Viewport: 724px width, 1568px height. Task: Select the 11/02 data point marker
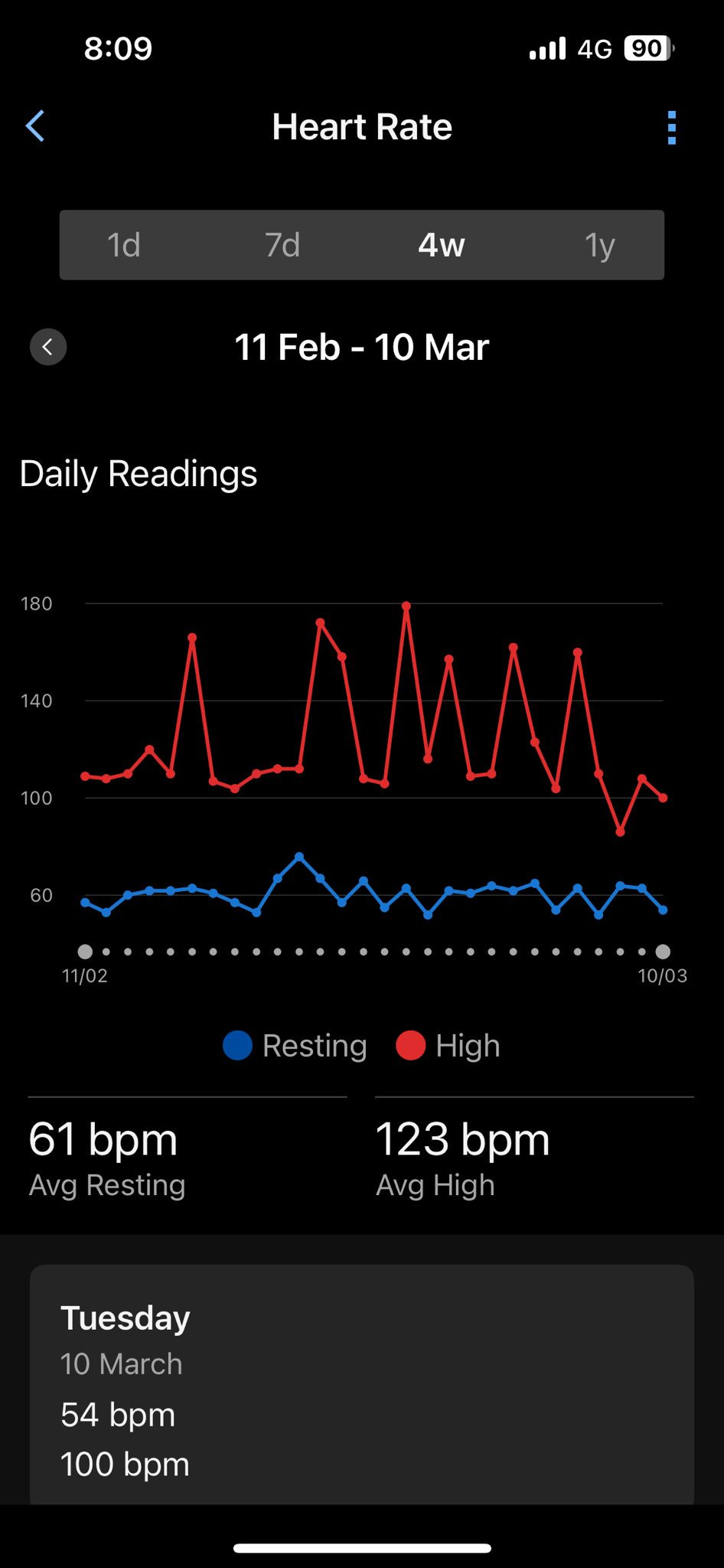click(x=85, y=952)
